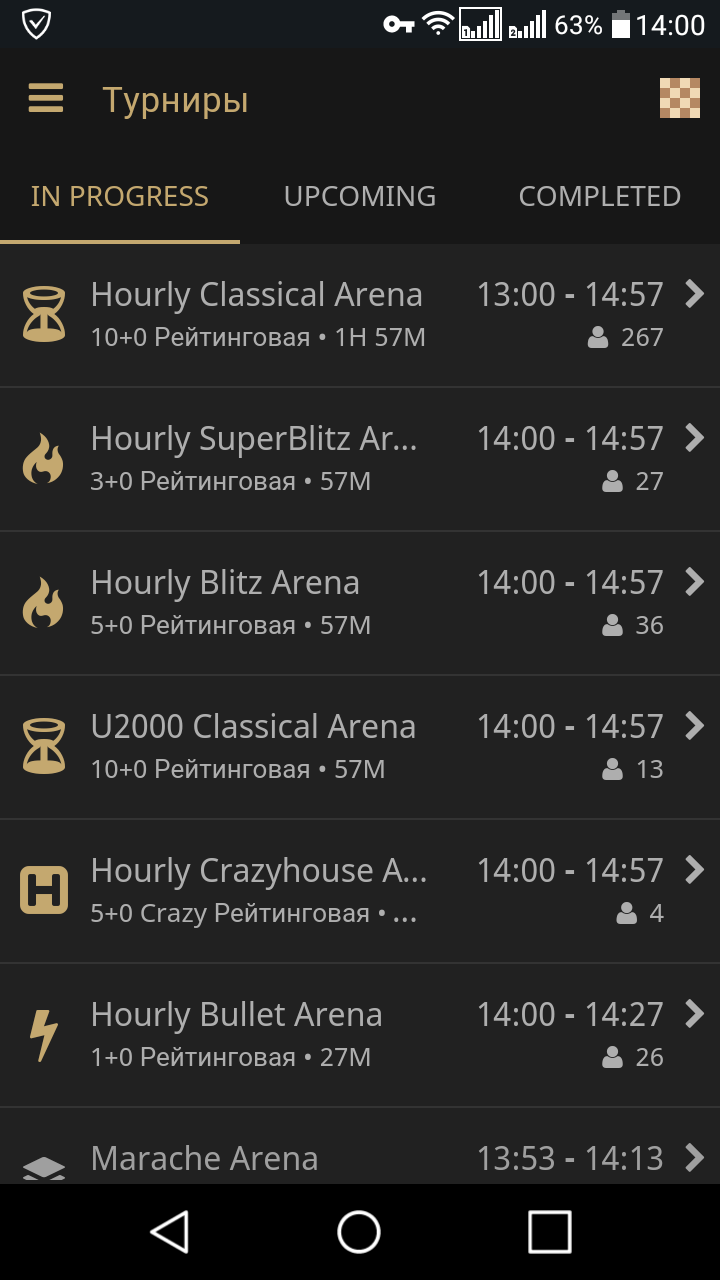
Task: Go back with system back button
Action: tap(170, 1232)
